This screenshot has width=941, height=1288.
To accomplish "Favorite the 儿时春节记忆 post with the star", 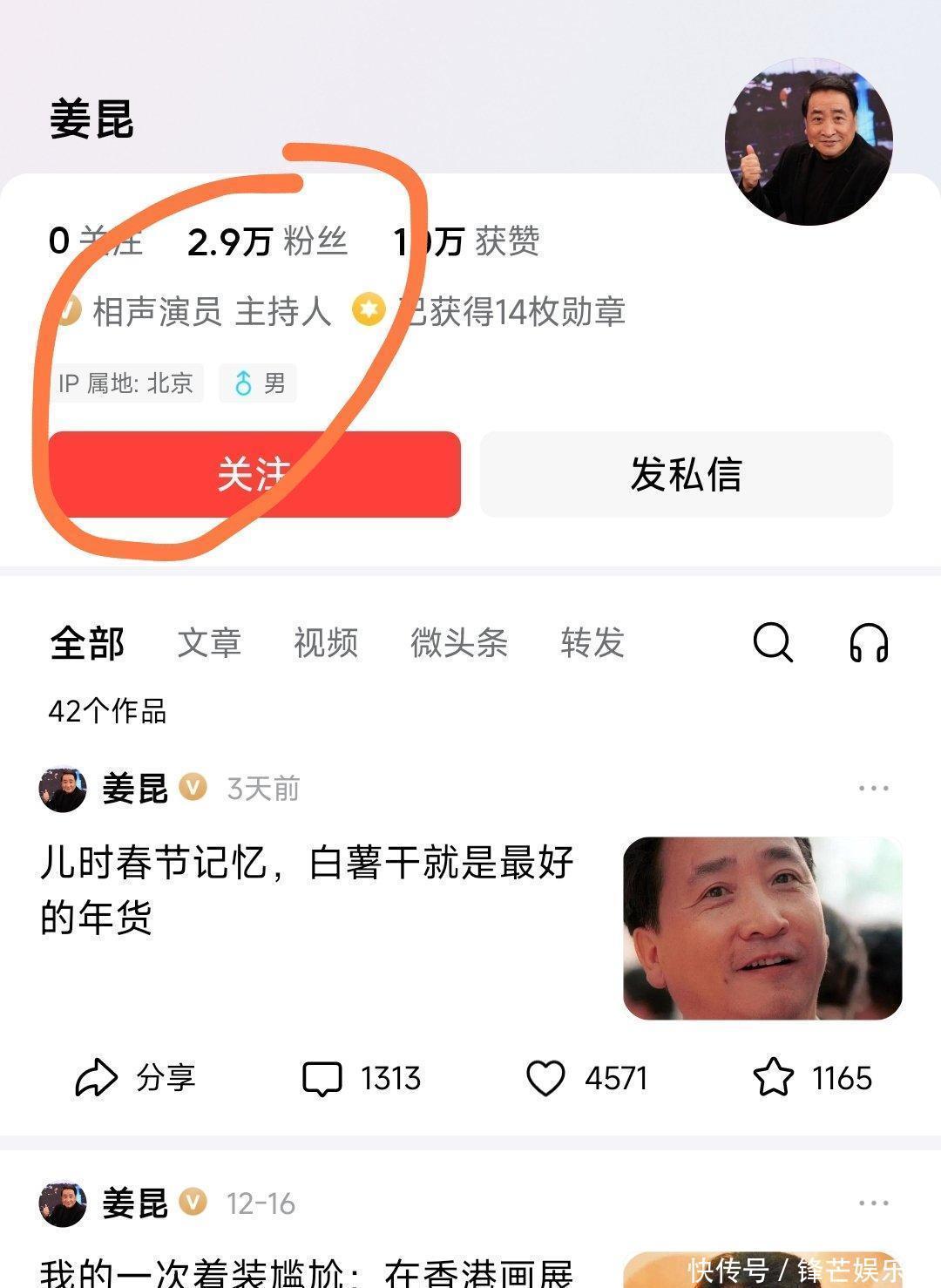I will click(x=811, y=1078).
